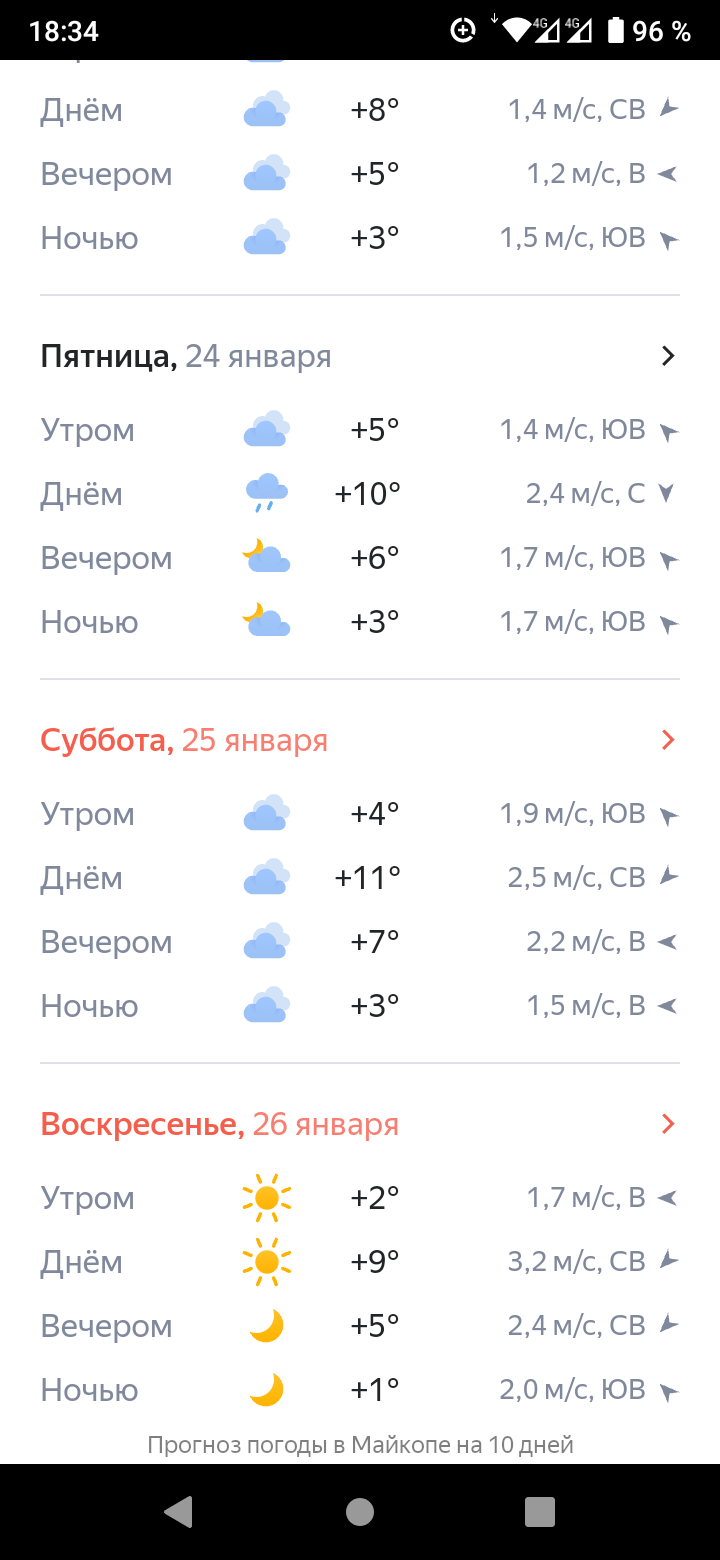Viewport: 720px width, 1560px height.
Task: Select the Днём row under Friday
Action: (x=80, y=493)
